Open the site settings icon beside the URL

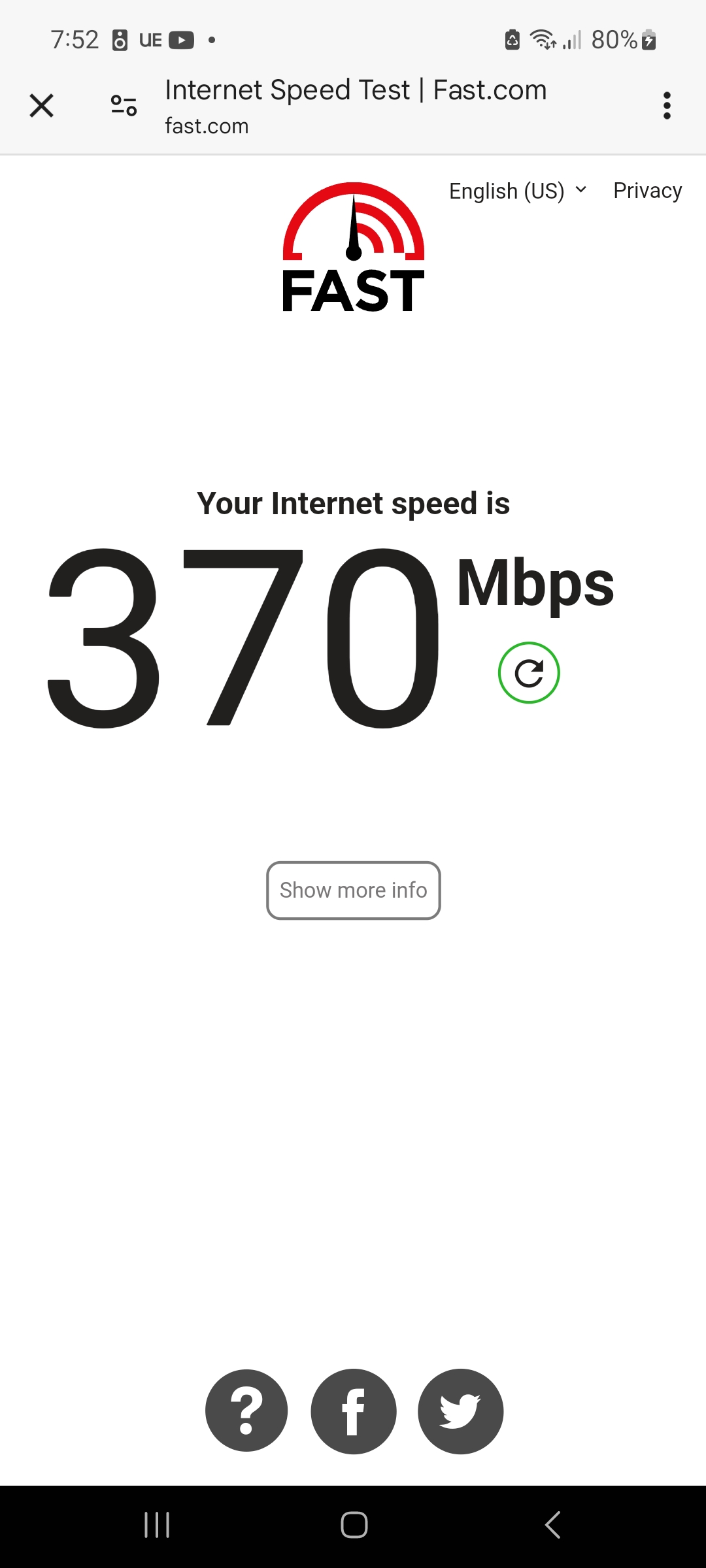click(x=124, y=105)
